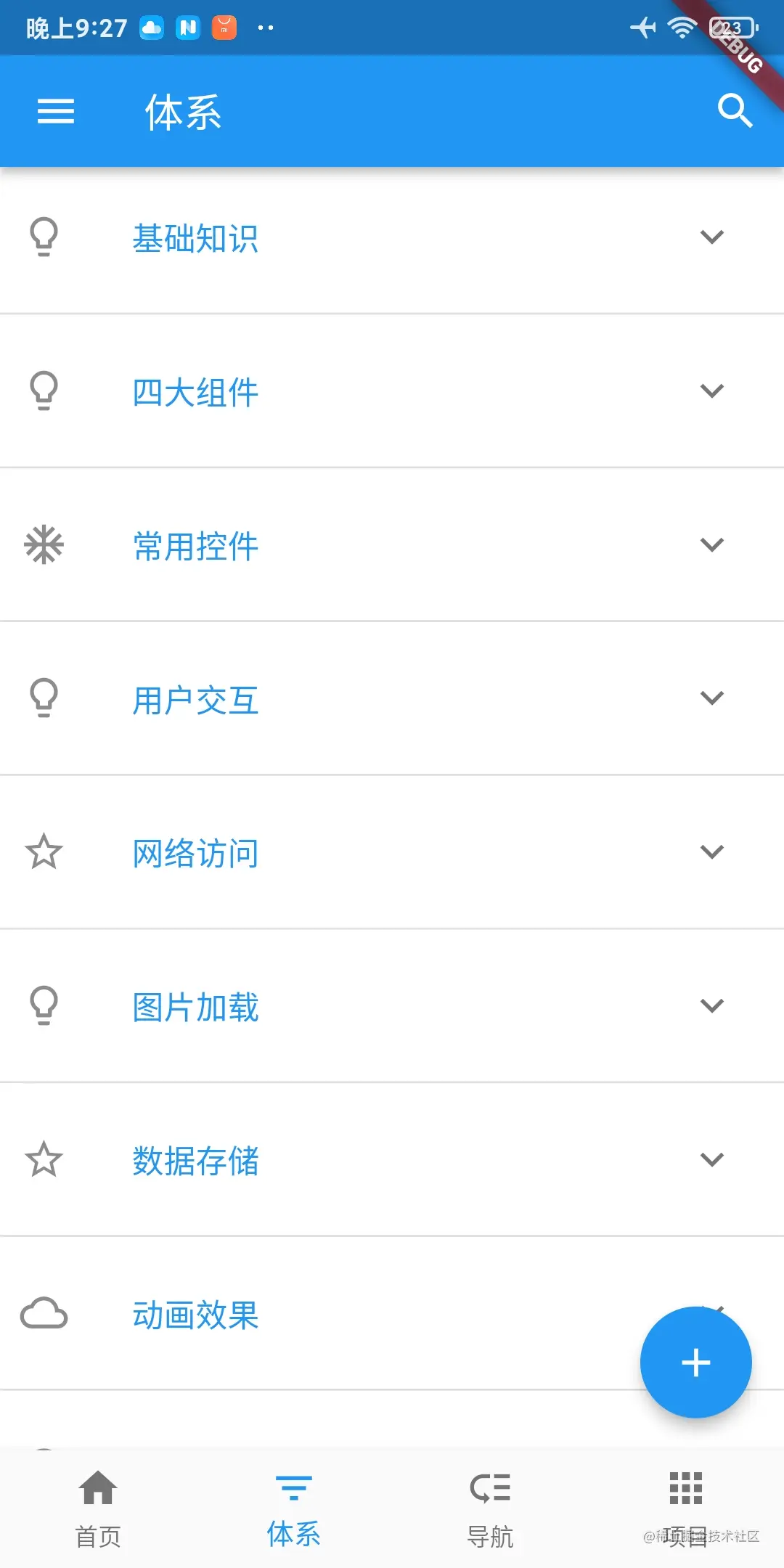Viewport: 784px width, 1568px height.
Task: Select the lightbulb icon beside 基础知识
Action: (44, 237)
